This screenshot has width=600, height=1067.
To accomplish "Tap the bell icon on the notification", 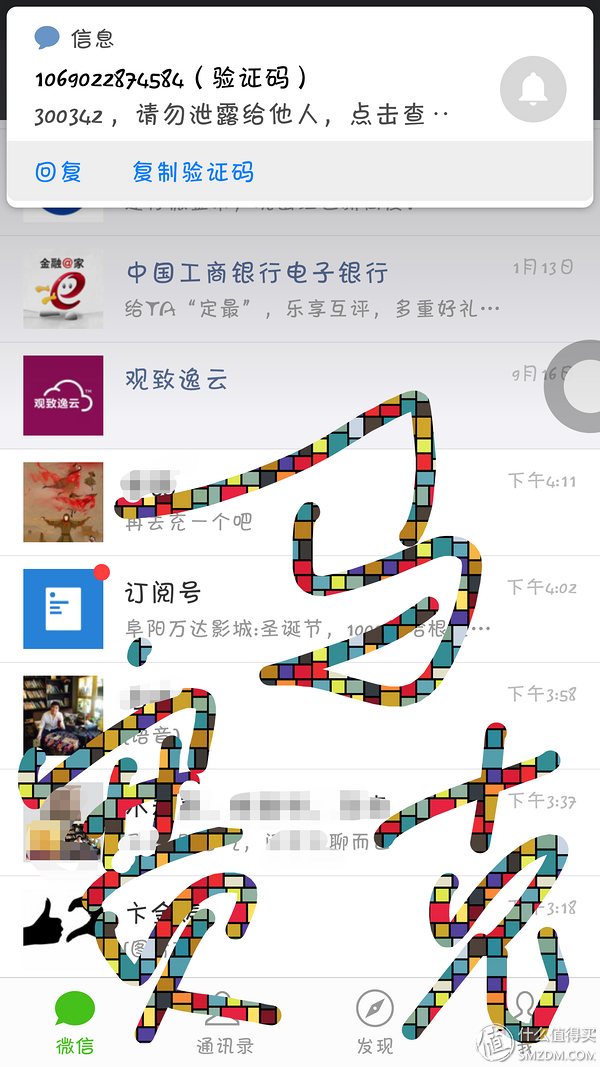I will [x=532, y=90].
